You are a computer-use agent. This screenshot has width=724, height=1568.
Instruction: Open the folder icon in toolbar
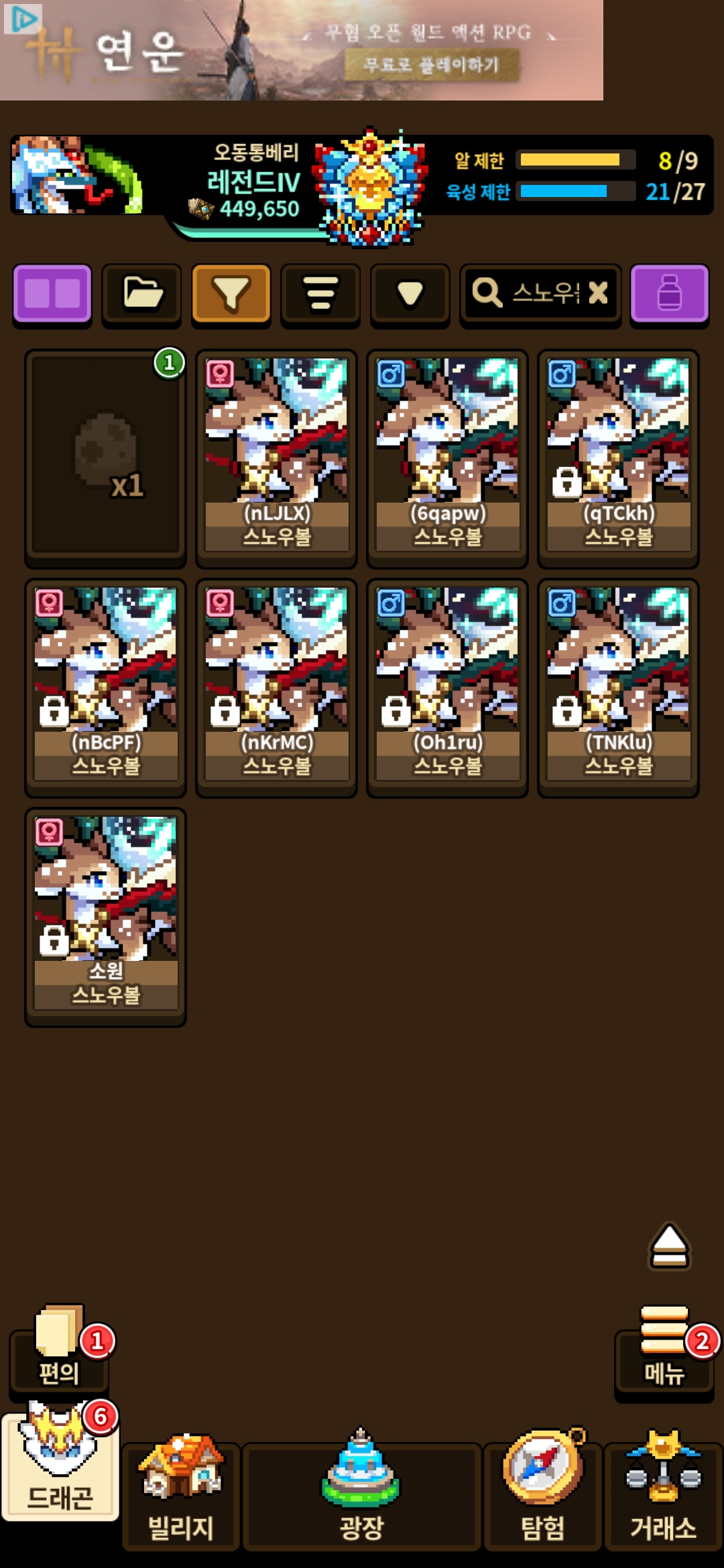tap(141, 293)
